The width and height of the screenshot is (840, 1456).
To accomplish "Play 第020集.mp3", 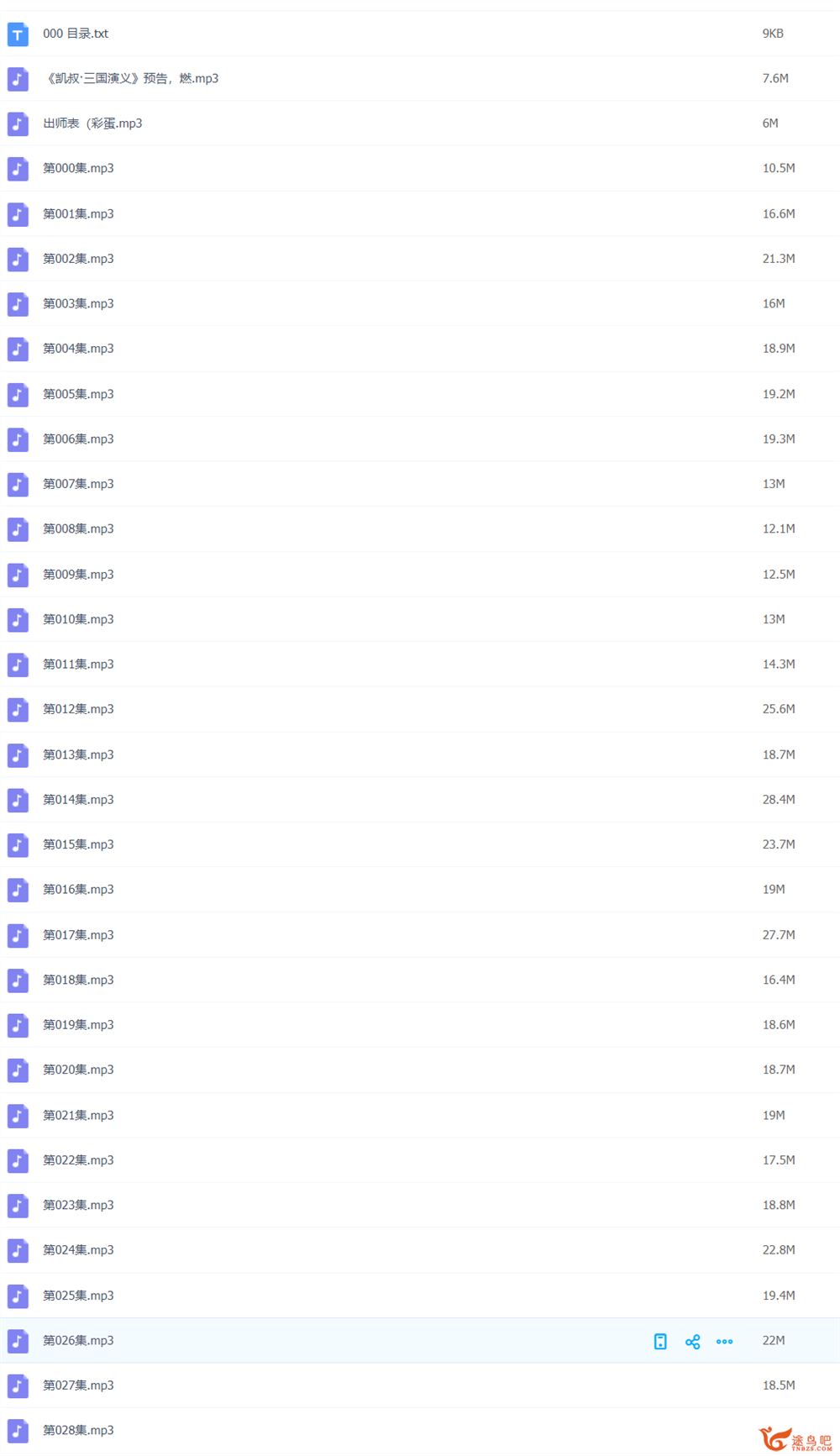I will pos(78,1070).
